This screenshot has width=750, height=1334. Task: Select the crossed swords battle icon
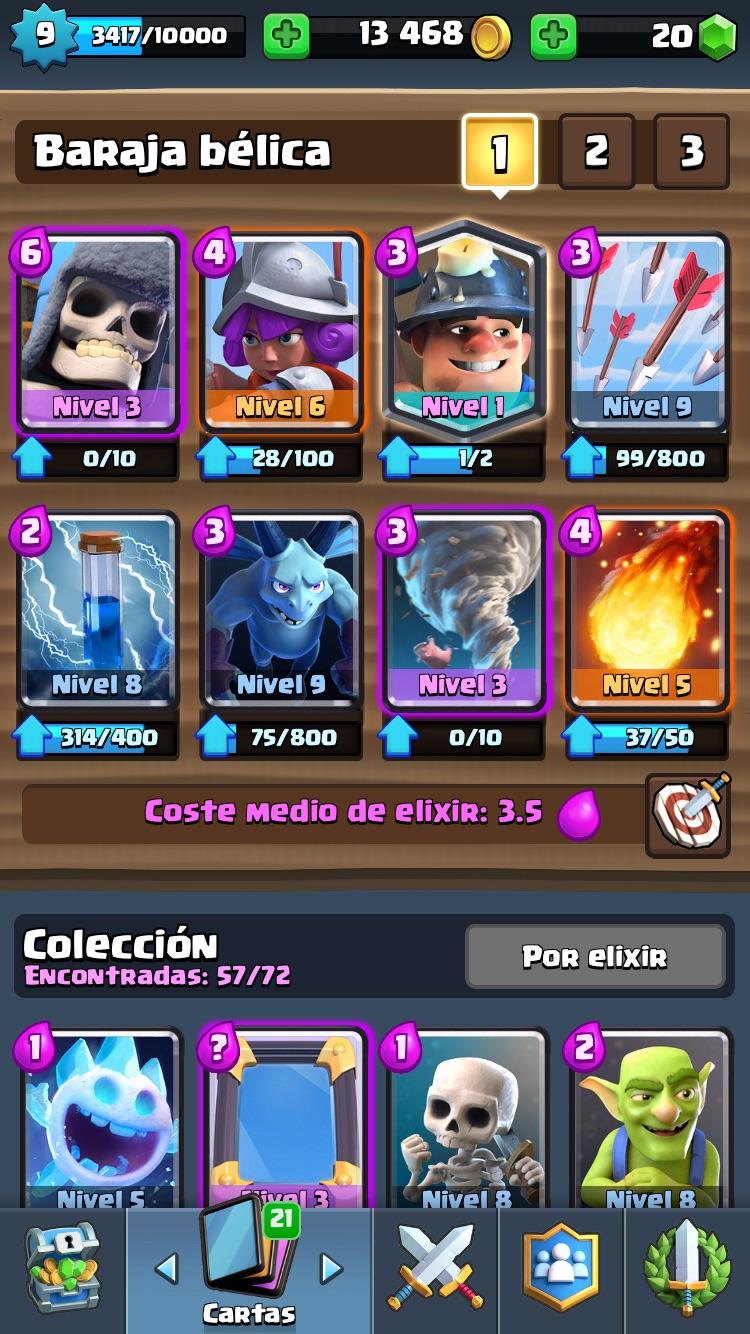pos(437,1268)
